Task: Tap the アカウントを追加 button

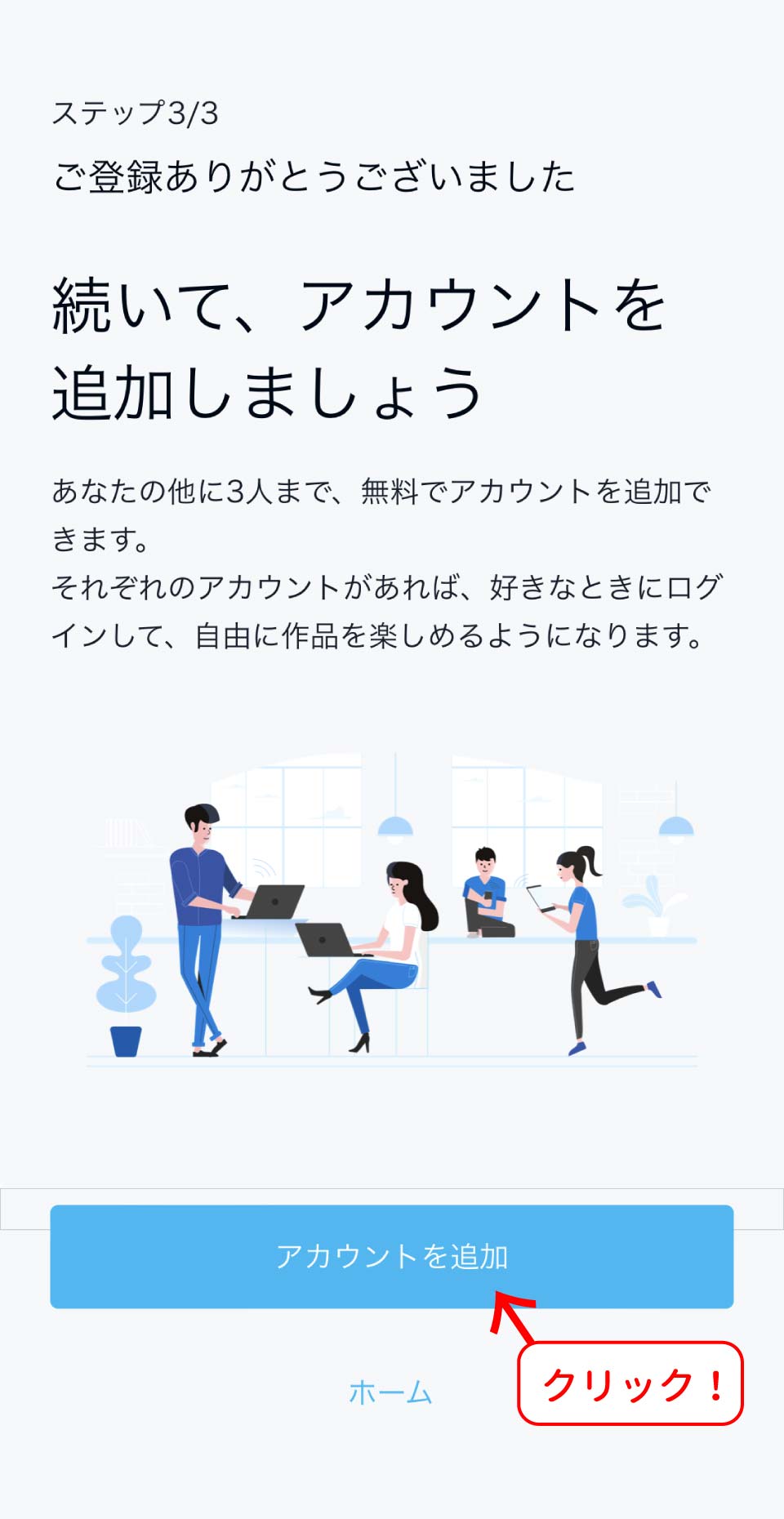Action: (x=391, y=1256)
